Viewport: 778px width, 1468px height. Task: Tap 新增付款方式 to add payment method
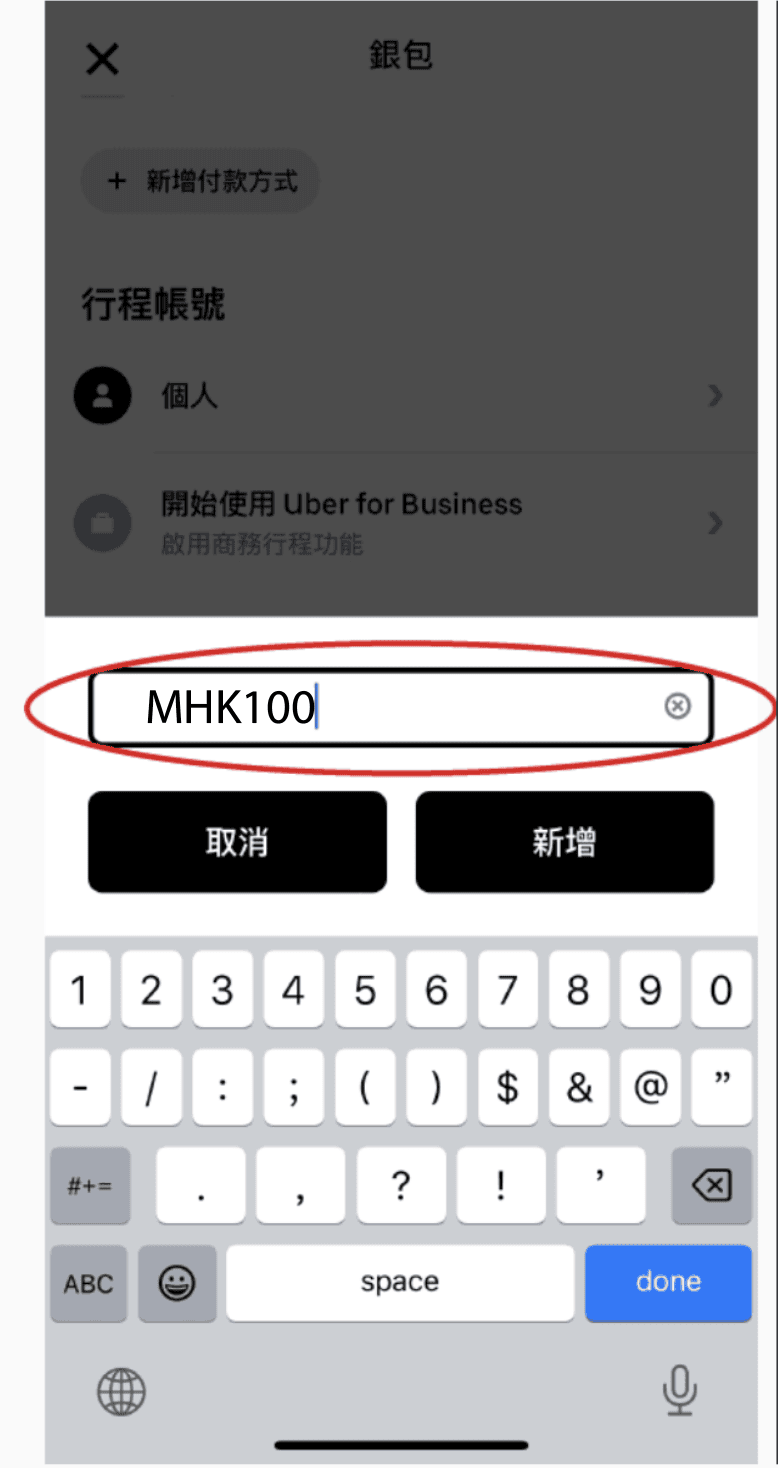[202, 181]
